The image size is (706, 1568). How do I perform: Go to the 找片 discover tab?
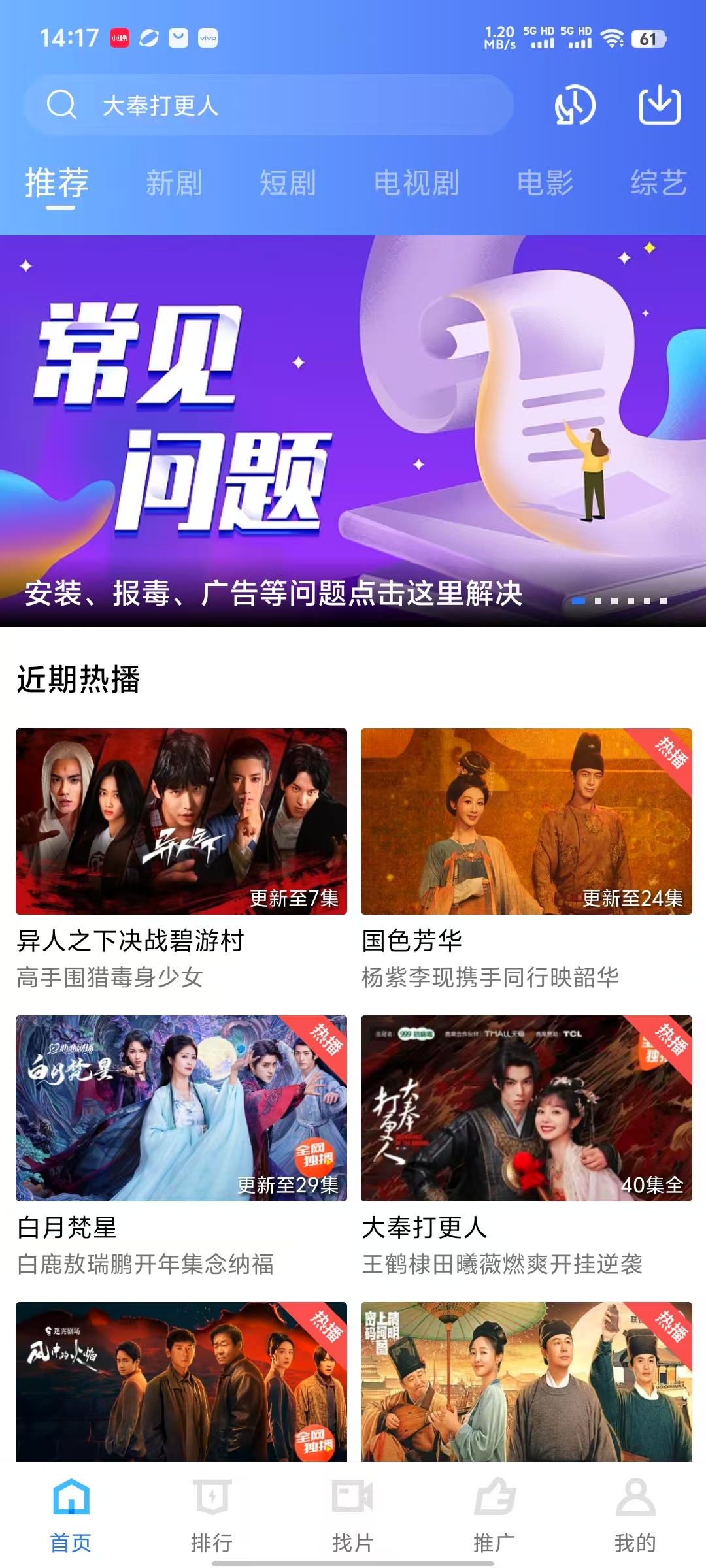[x=353, y=1514]
